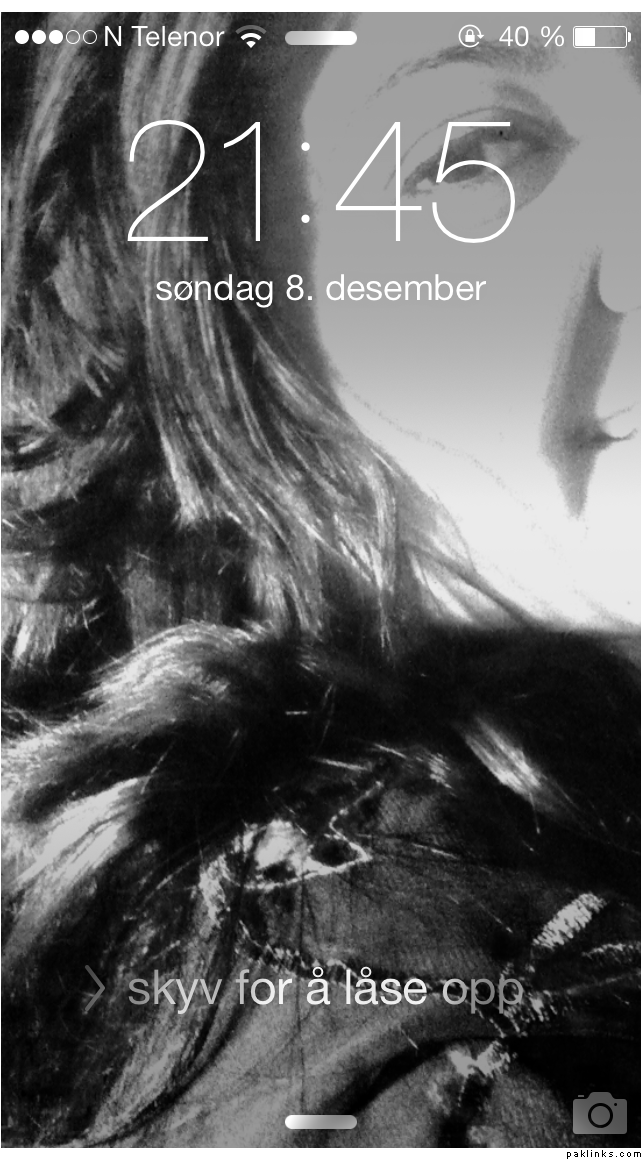642x1160 pixels.
Task: Tap the Control Center grabber handle
Action: click(320, 1122)
